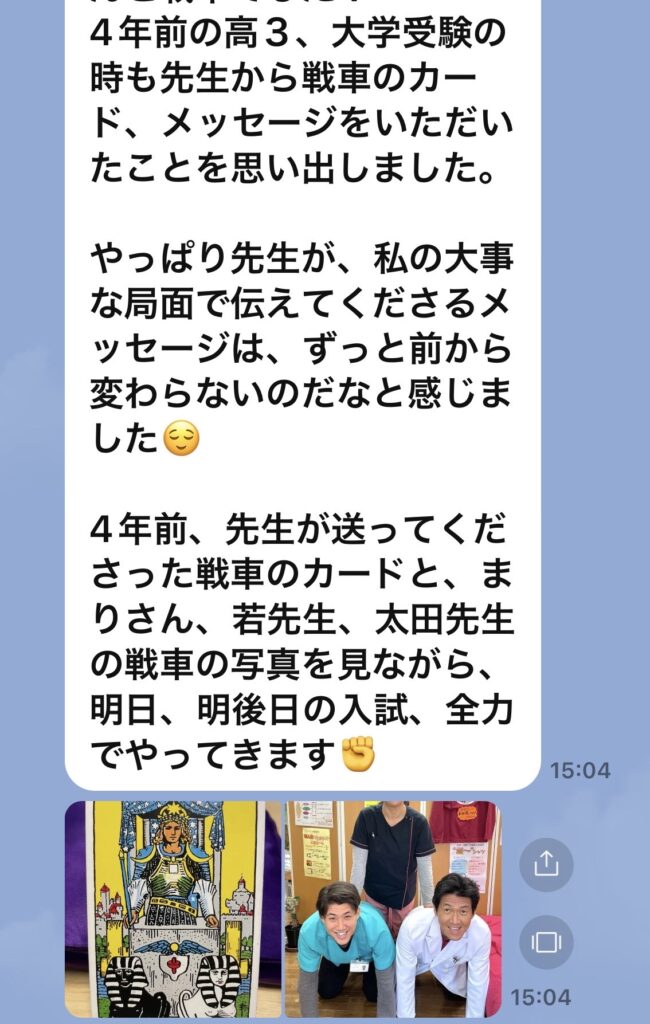Open the photo of staff posing on floor
This screenshot has width=650, height=1024.
392,908
